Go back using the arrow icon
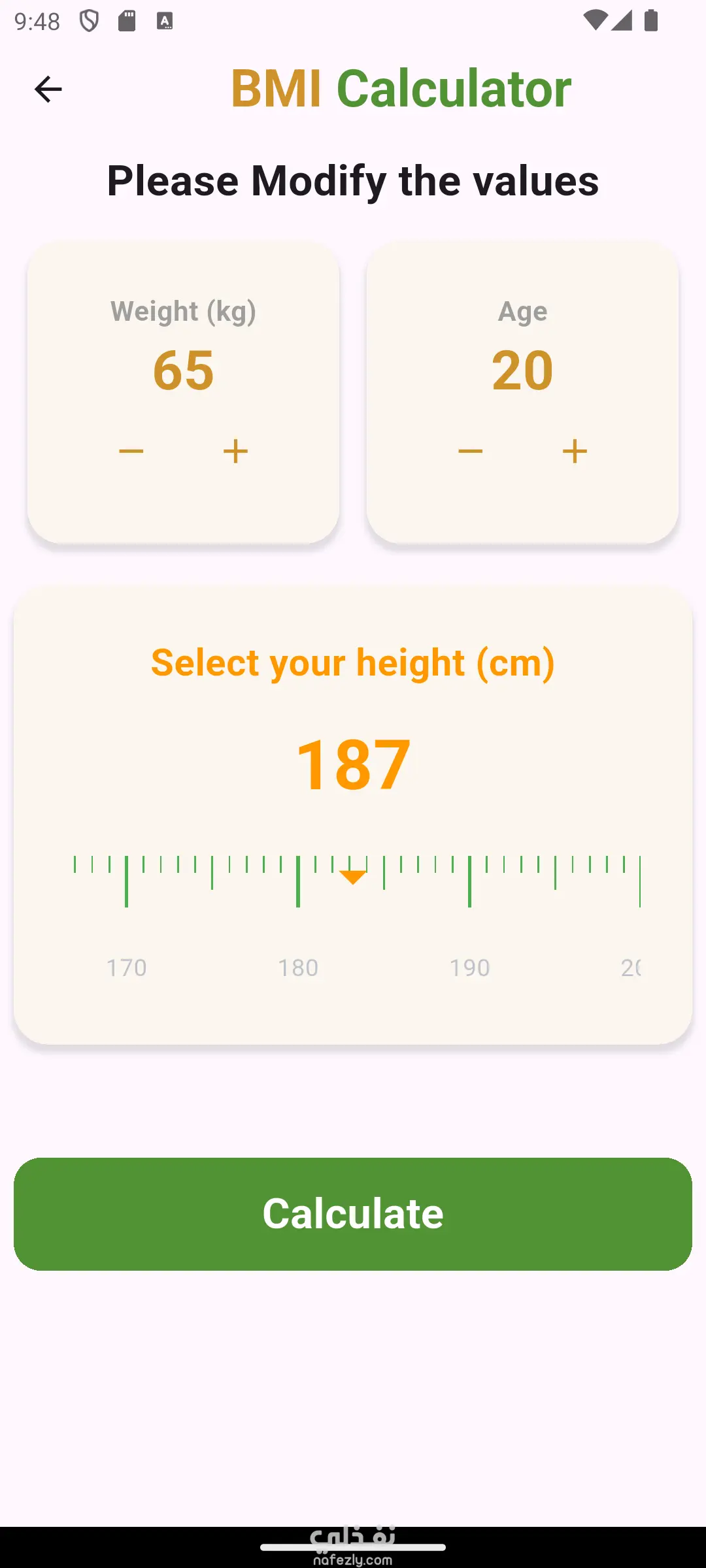 pyautogui.click(x=48, y=90)
